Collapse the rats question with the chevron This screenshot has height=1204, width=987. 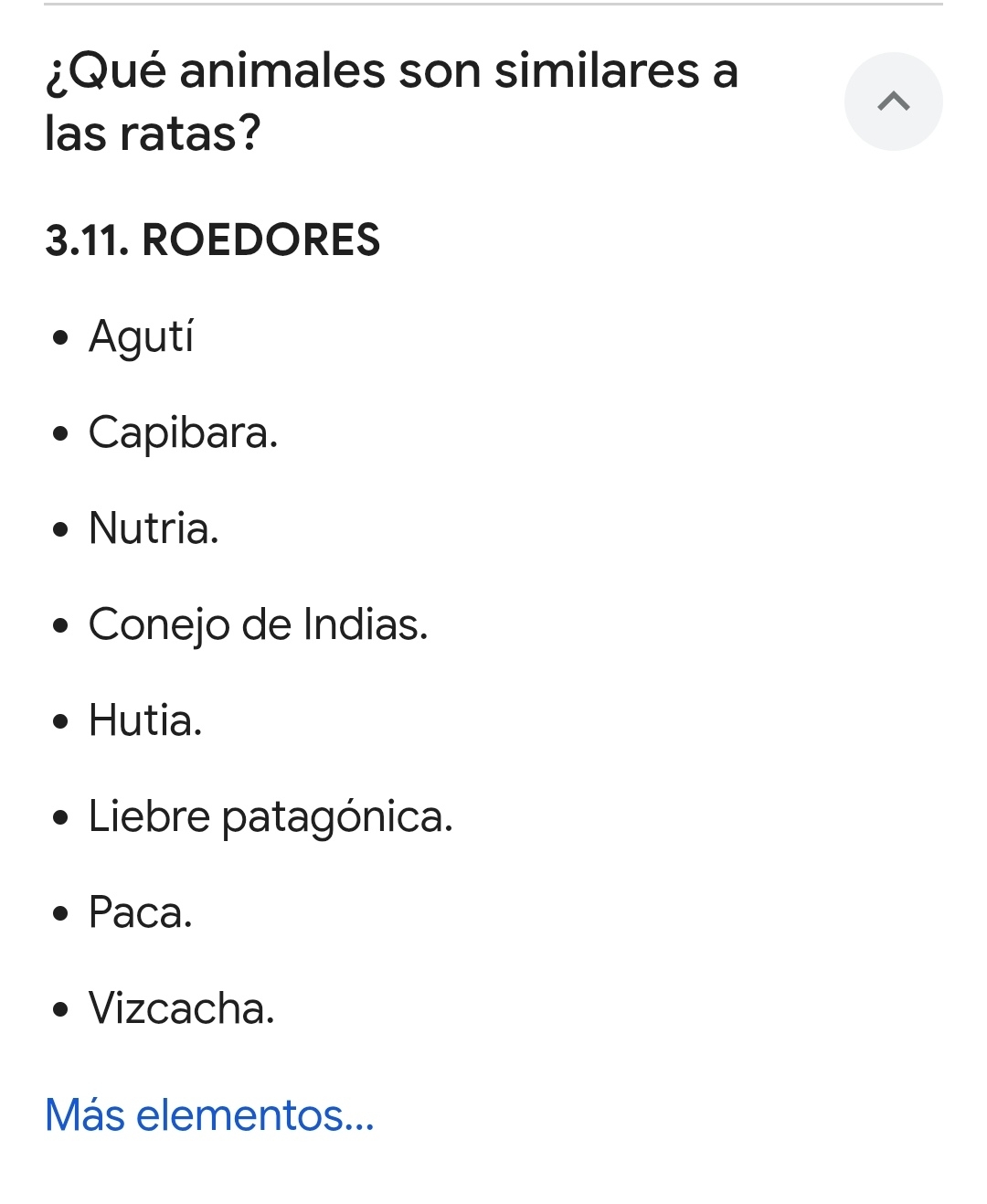(893, 101)
